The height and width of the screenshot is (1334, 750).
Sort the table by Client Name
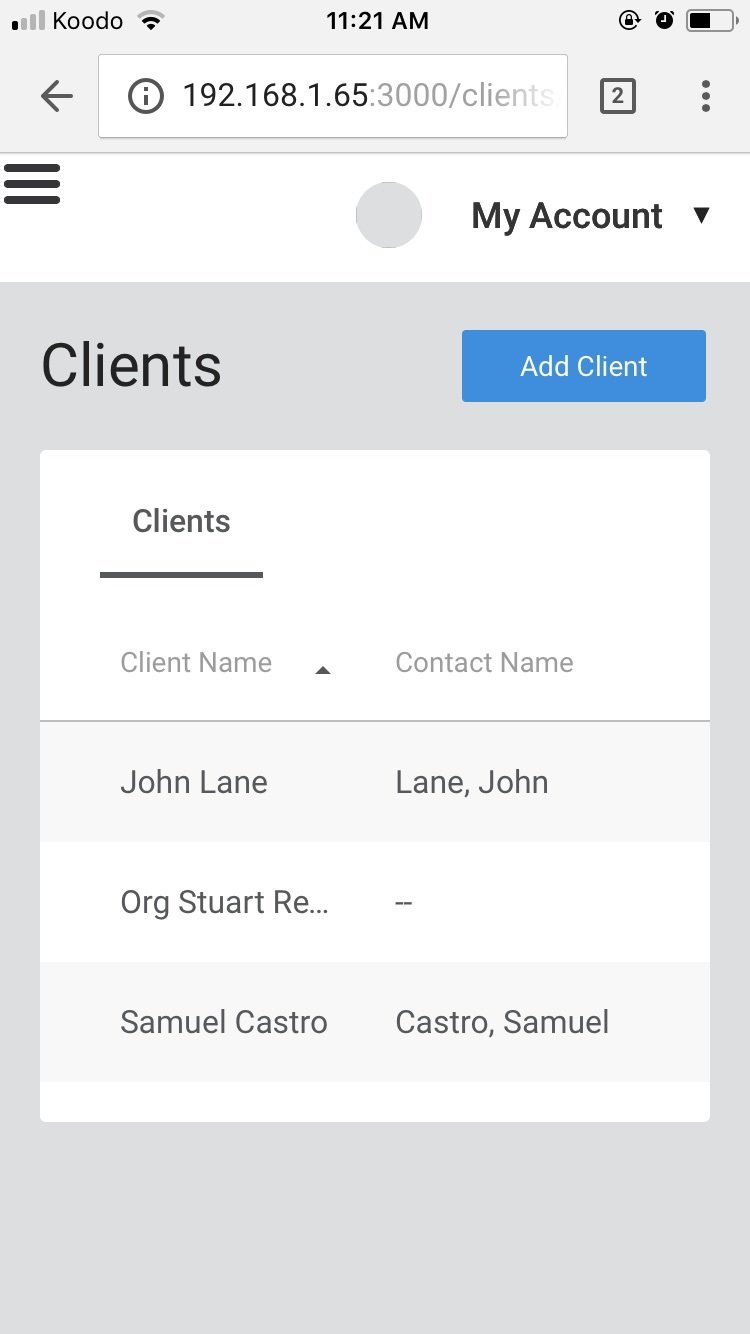pos(197,663)
